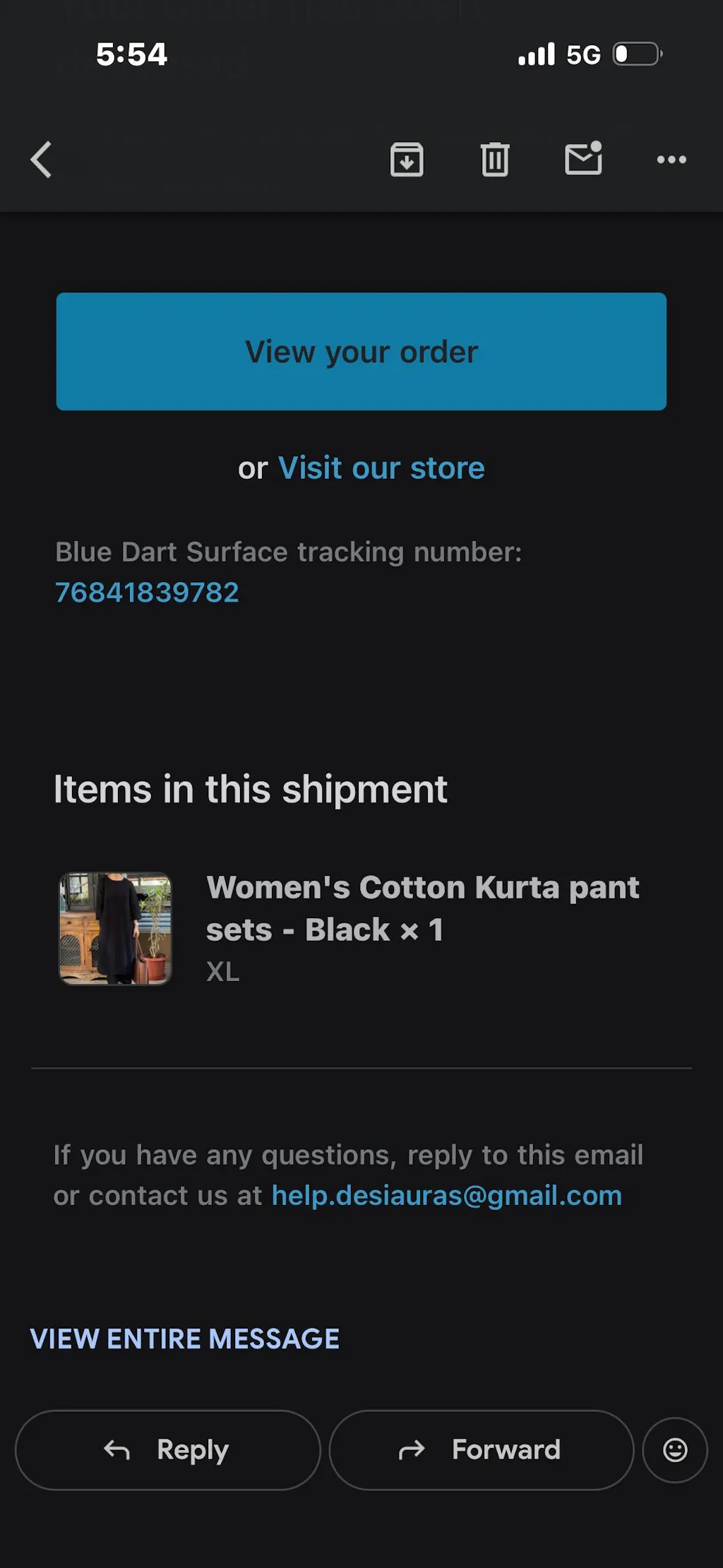Image resolution: width=723 pixels, height=1568 pixels.
Task: Go back to the inbox
Action: (41, 160)
